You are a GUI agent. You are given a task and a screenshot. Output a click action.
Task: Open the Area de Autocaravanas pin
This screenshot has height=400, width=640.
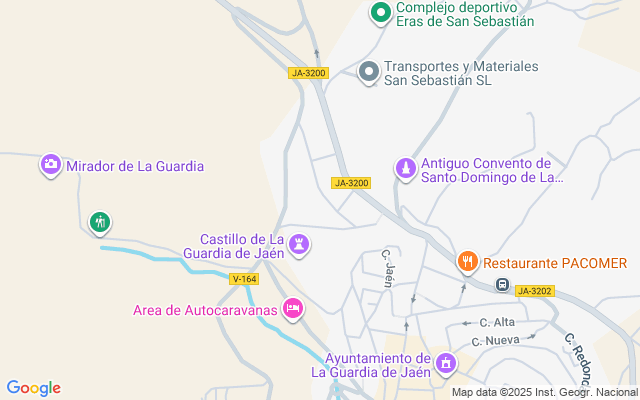tap(293, 308)
